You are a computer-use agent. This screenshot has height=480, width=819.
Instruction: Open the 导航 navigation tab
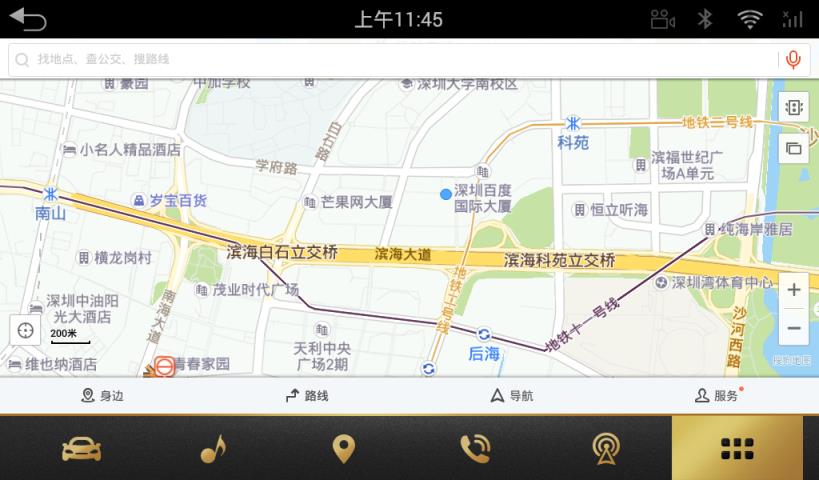[511, 396]
